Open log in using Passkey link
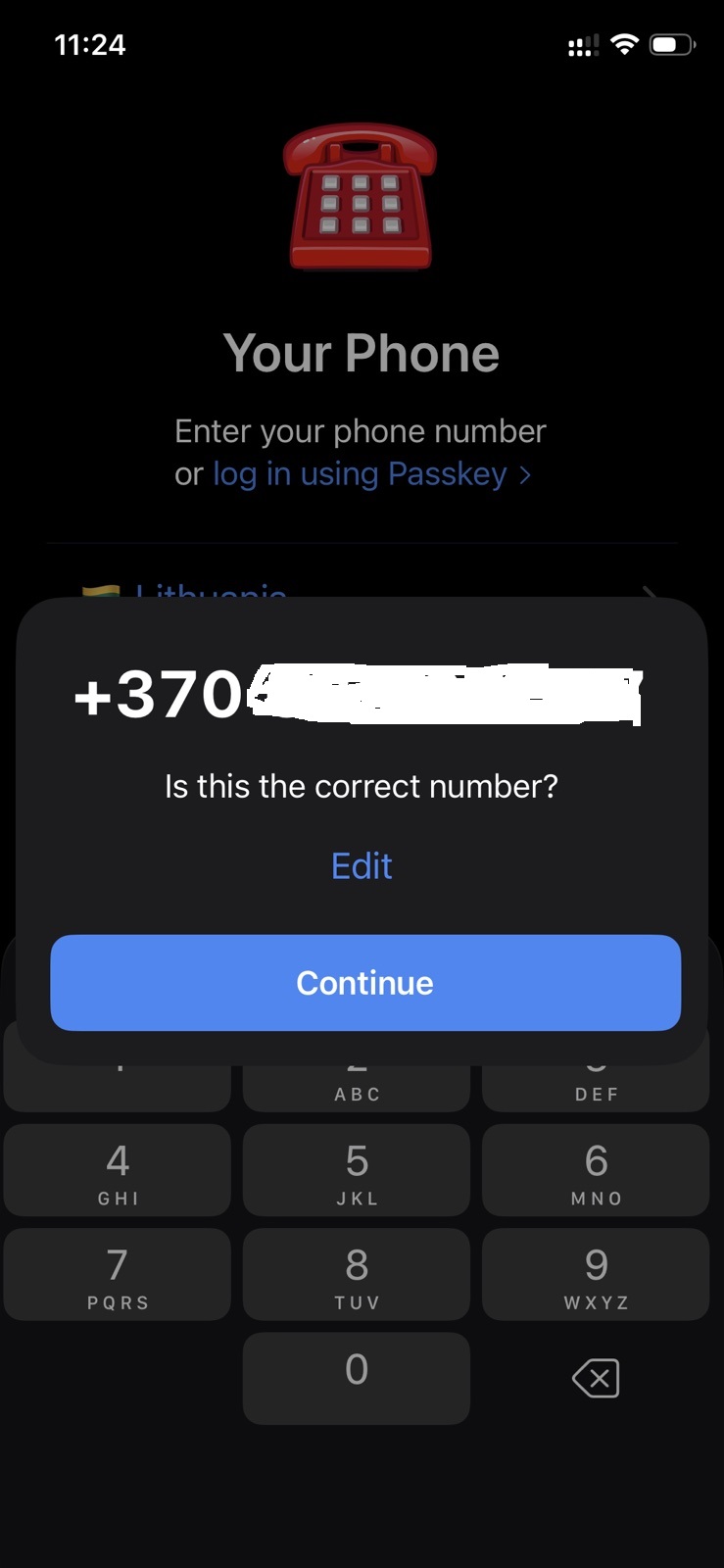The width and height of the screenshot is (724, 1568). [x=371, y=474]
